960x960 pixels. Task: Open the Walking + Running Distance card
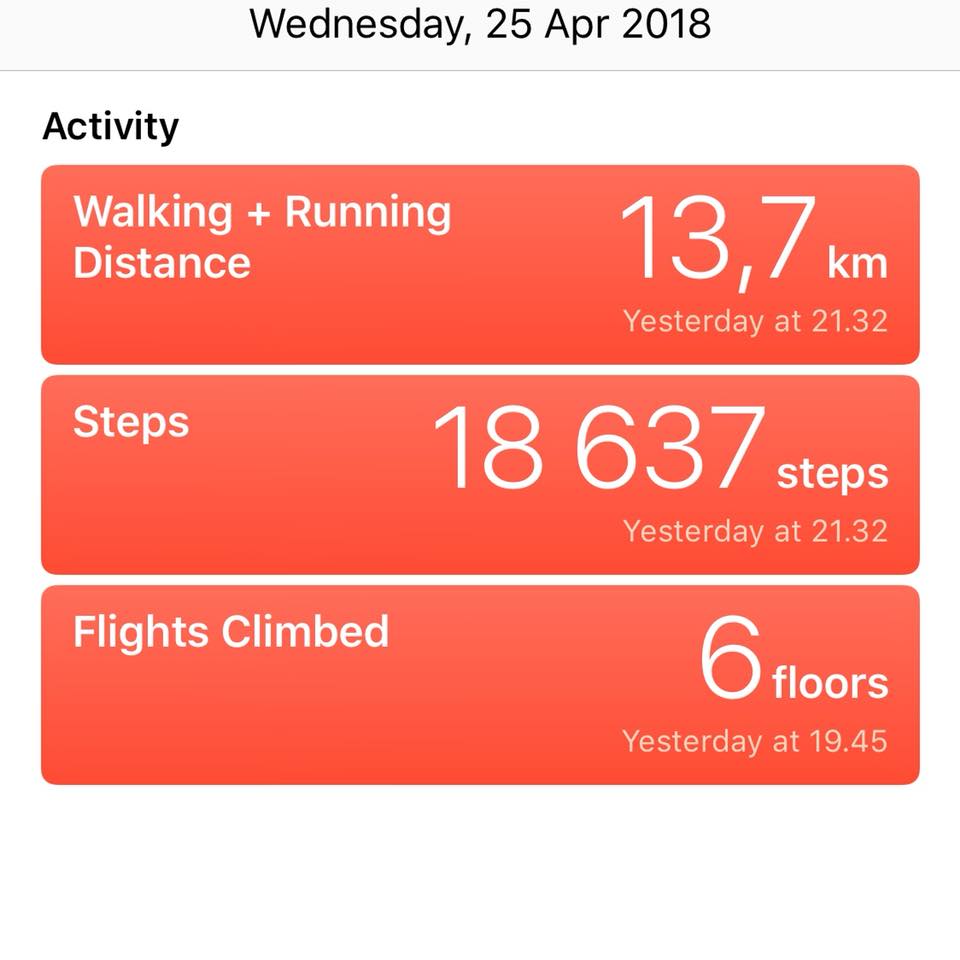click(x=480, y=264)
